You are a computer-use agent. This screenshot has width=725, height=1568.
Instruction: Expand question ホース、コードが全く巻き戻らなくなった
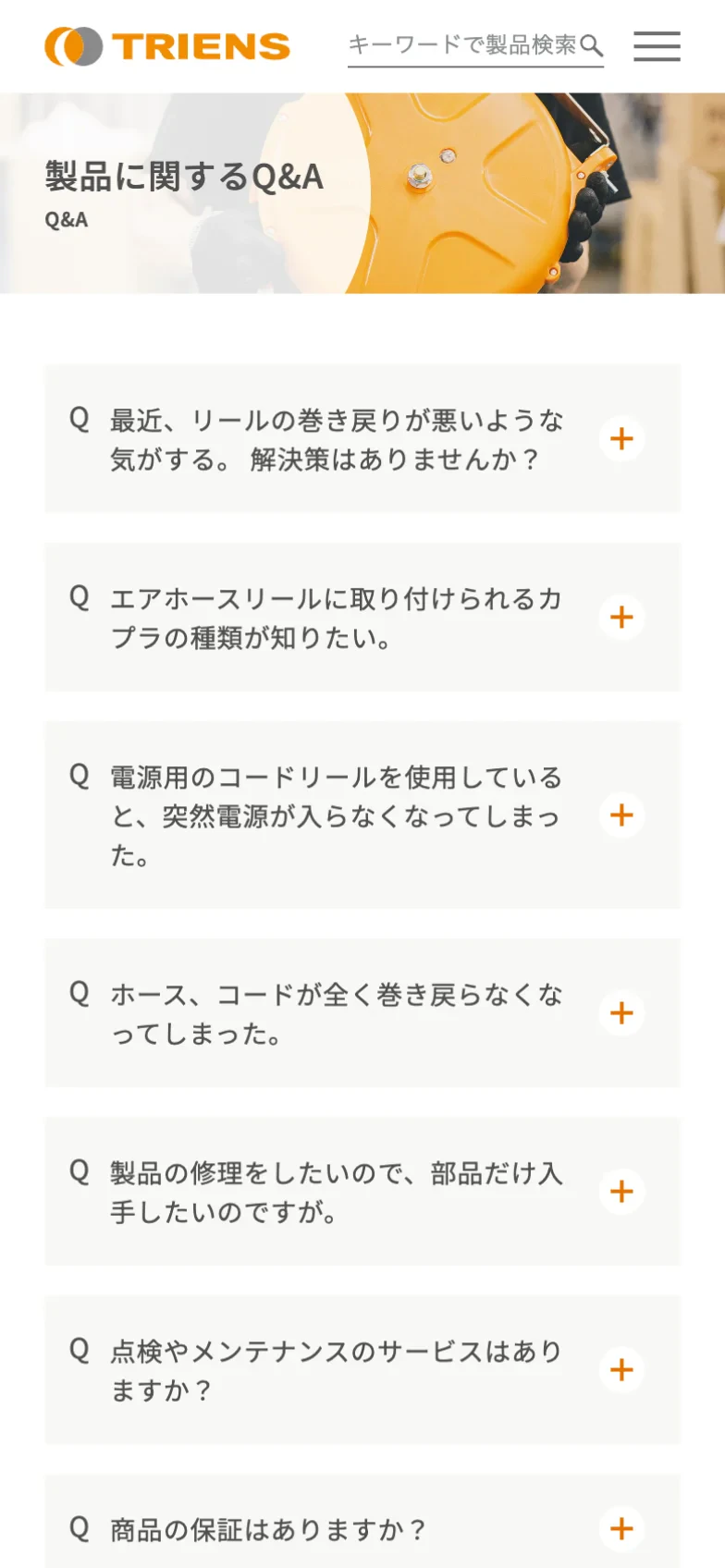click(621, 1013)
